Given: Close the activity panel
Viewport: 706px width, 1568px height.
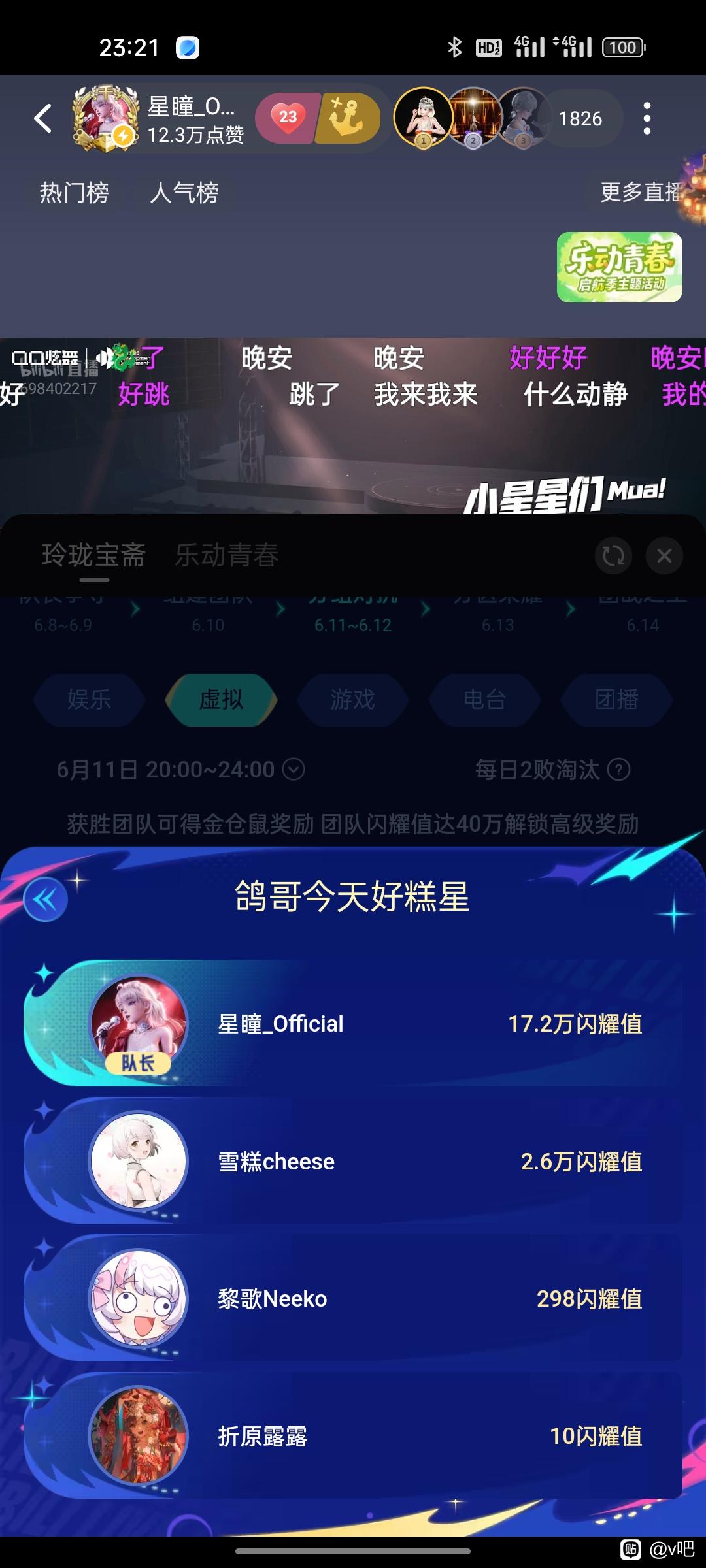Looking at the screenshot, I should [664, 556].
